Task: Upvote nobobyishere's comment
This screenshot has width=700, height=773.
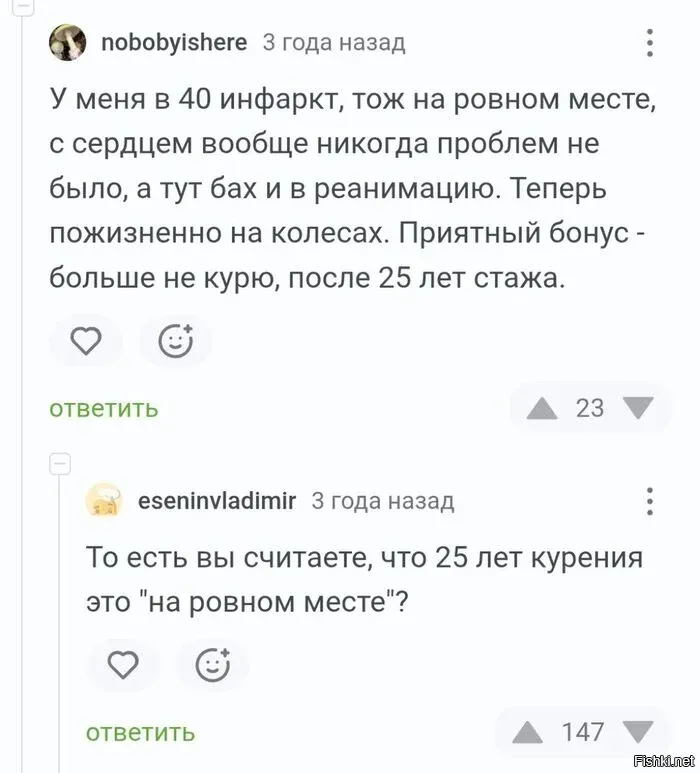Action: pyautogui.click(x=543, y=407)
